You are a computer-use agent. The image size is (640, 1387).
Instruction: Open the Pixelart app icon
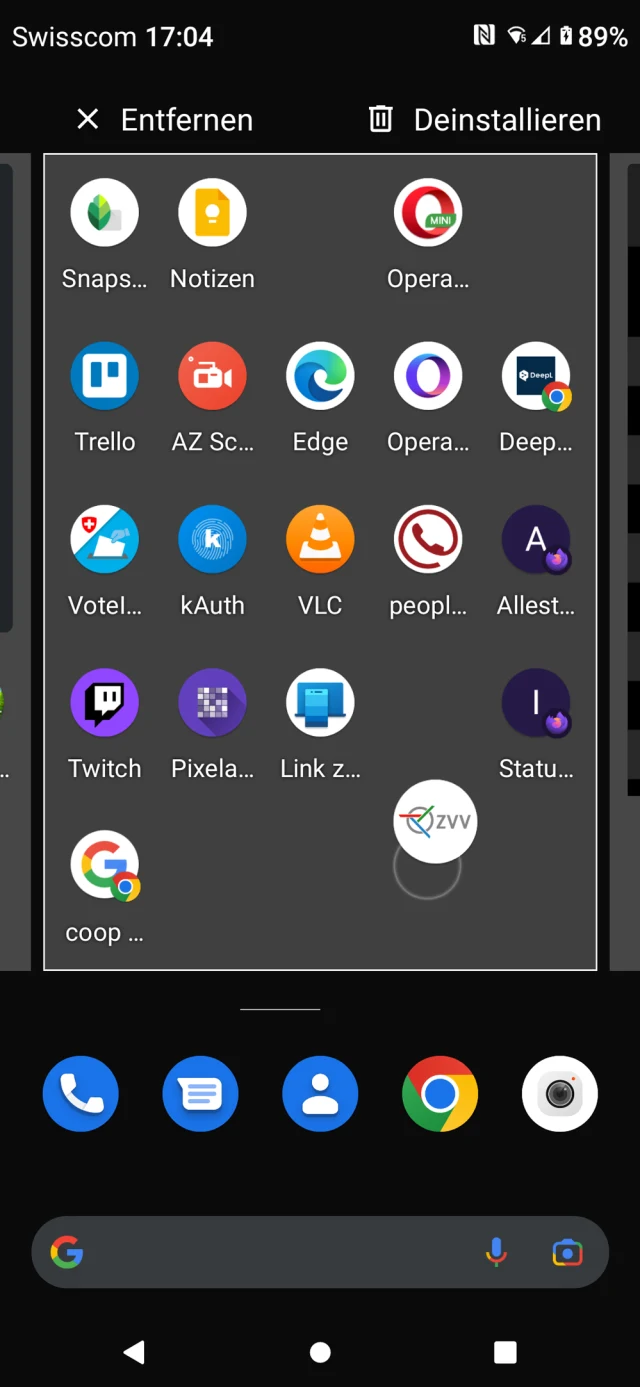tap(212, 703)
